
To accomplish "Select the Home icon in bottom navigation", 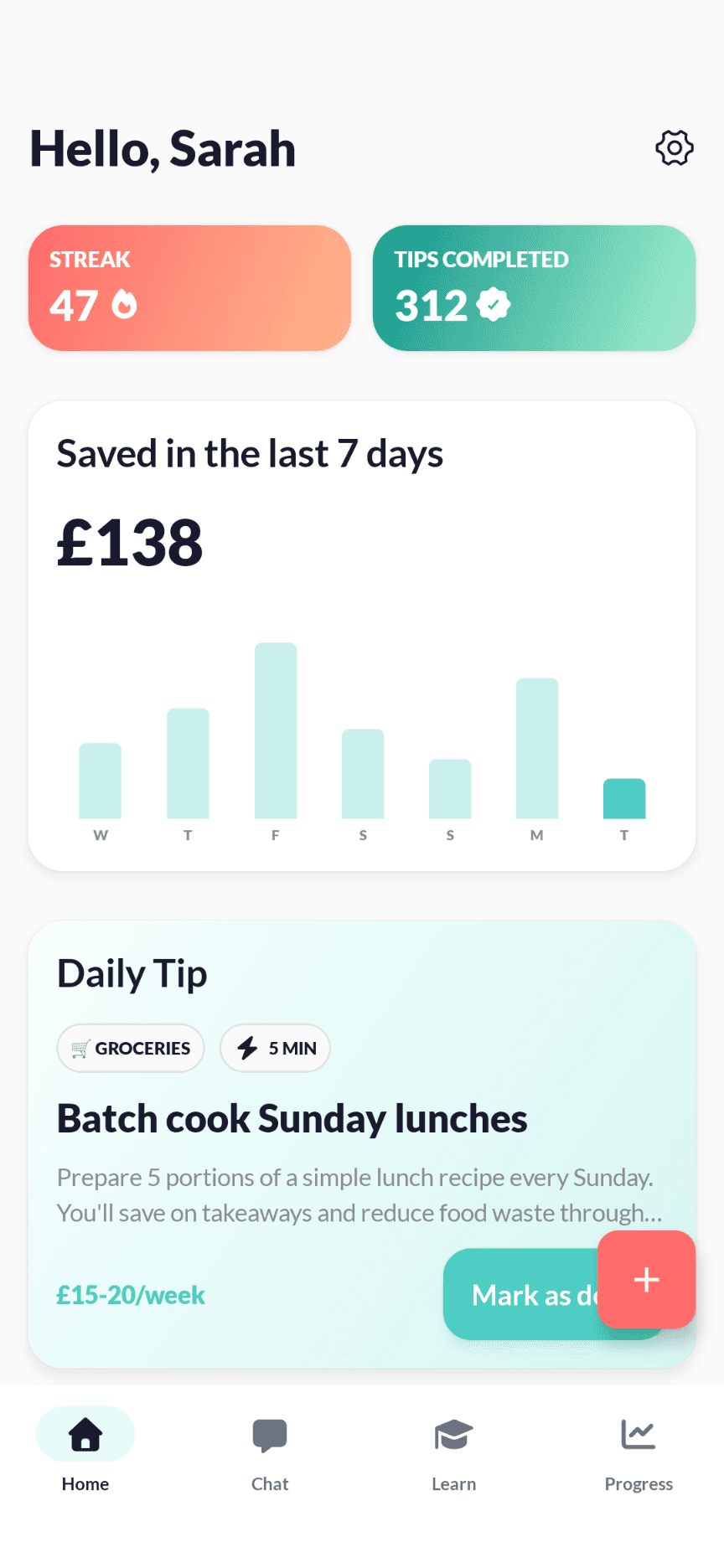I will point(85,1434).
